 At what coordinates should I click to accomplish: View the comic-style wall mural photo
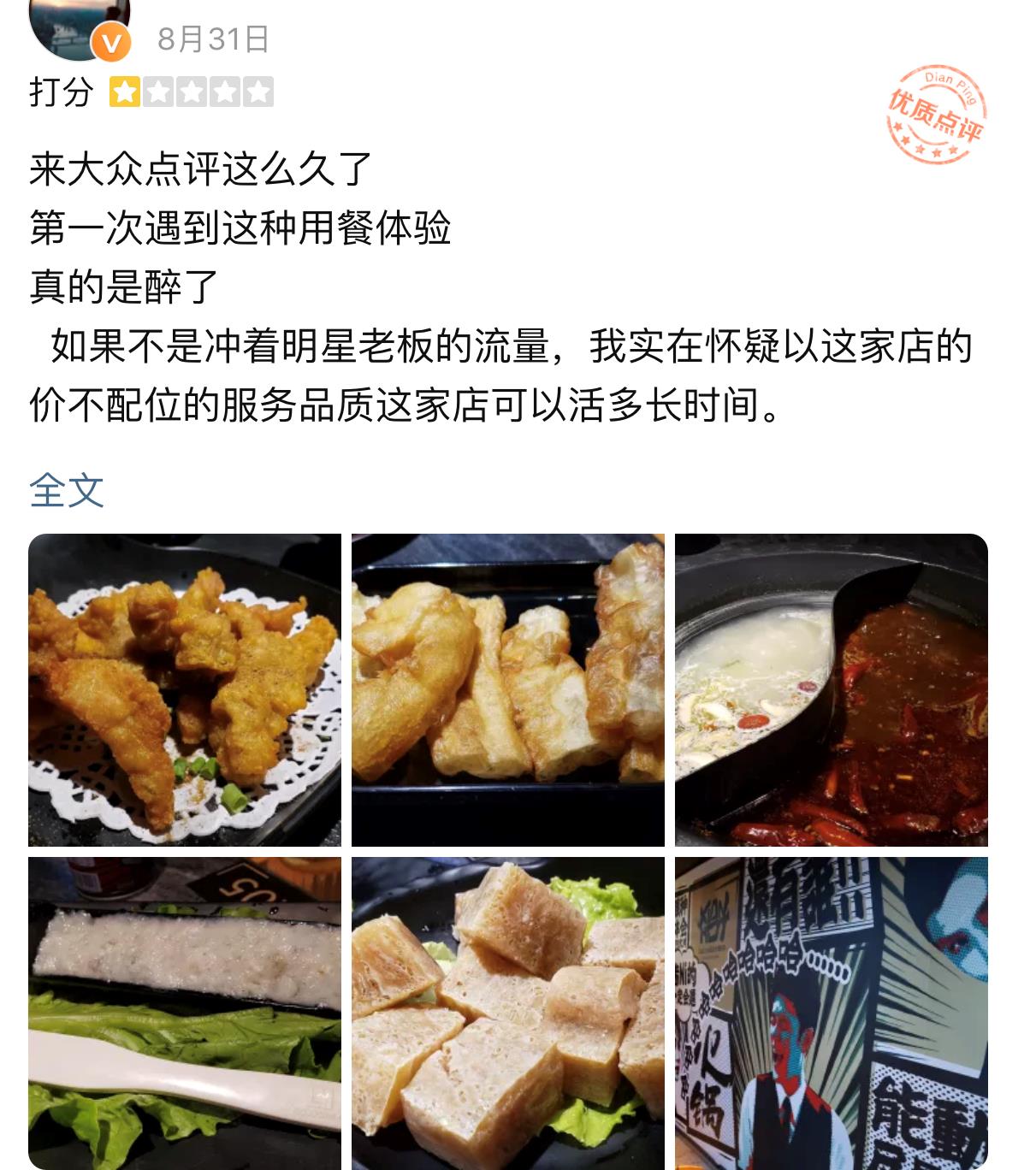(831, 1013)
